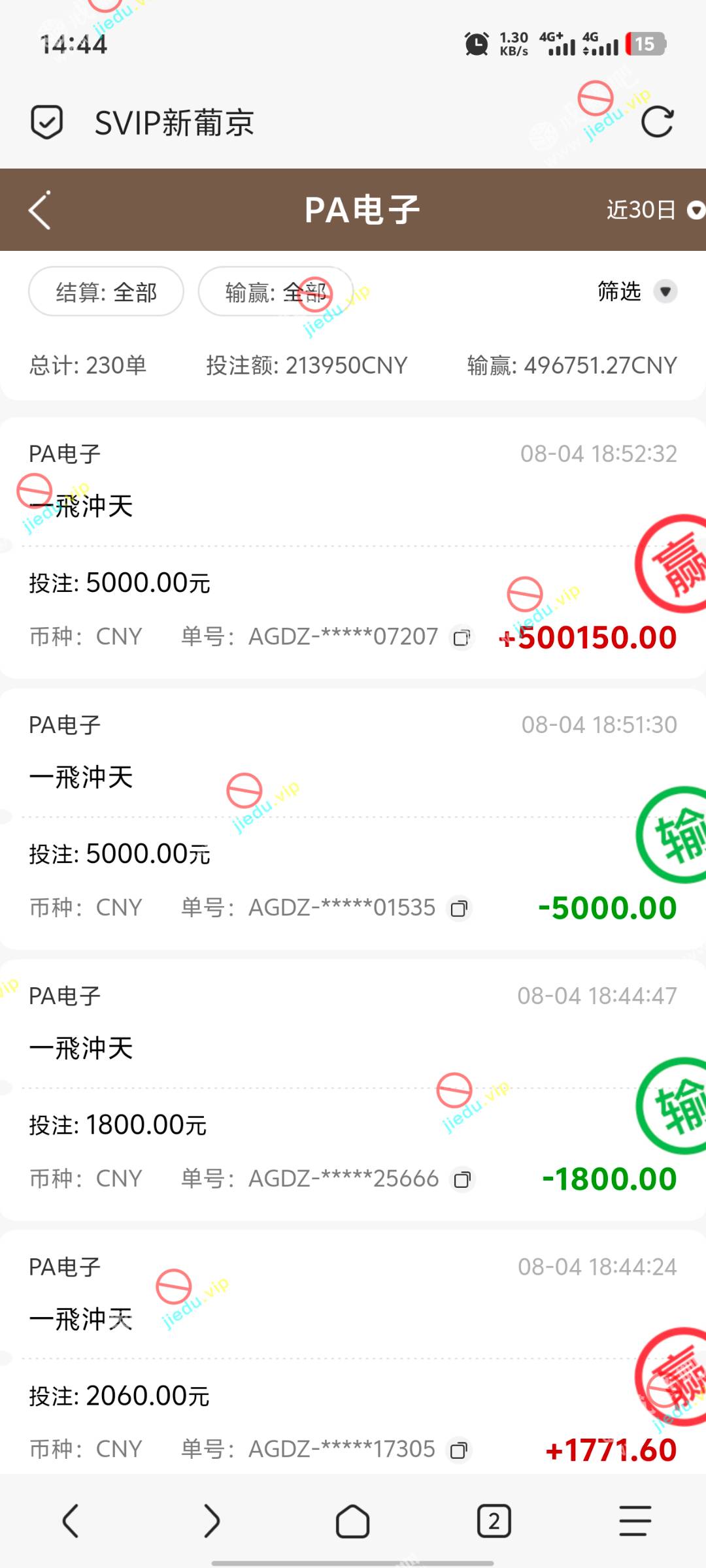Copy order number ending in 25666
Screen dimensions: 706x1568
click(463, 1180)
